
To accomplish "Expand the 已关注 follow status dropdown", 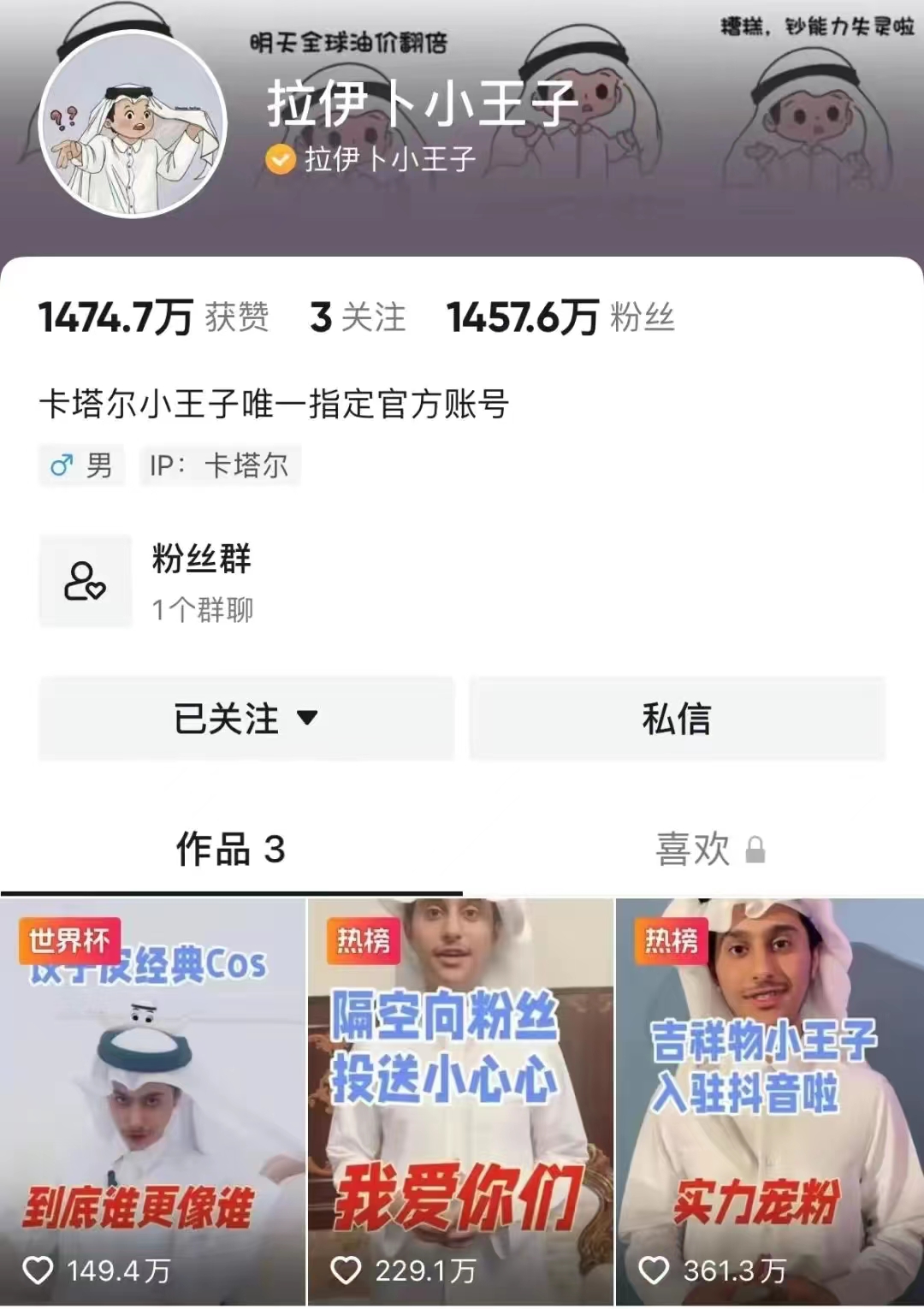I will pyautogui.click(x=246, y=720).
